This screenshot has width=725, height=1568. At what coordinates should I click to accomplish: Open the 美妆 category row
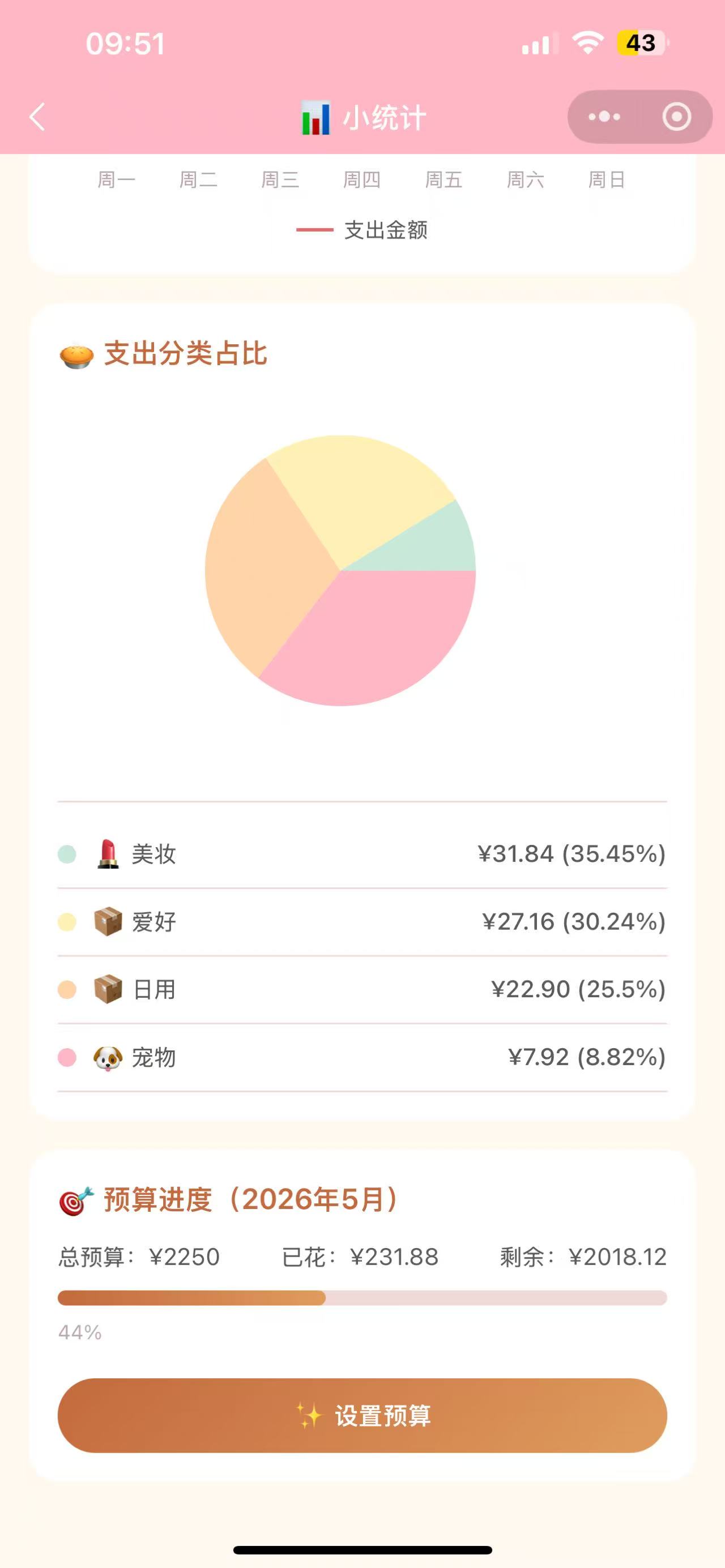(x=362, y=854)
